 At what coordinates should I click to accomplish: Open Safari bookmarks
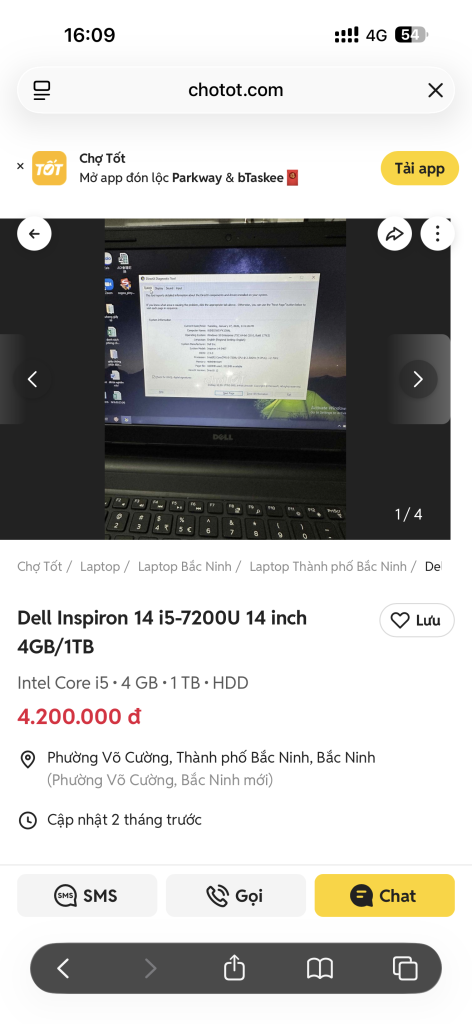click(320, 968)
